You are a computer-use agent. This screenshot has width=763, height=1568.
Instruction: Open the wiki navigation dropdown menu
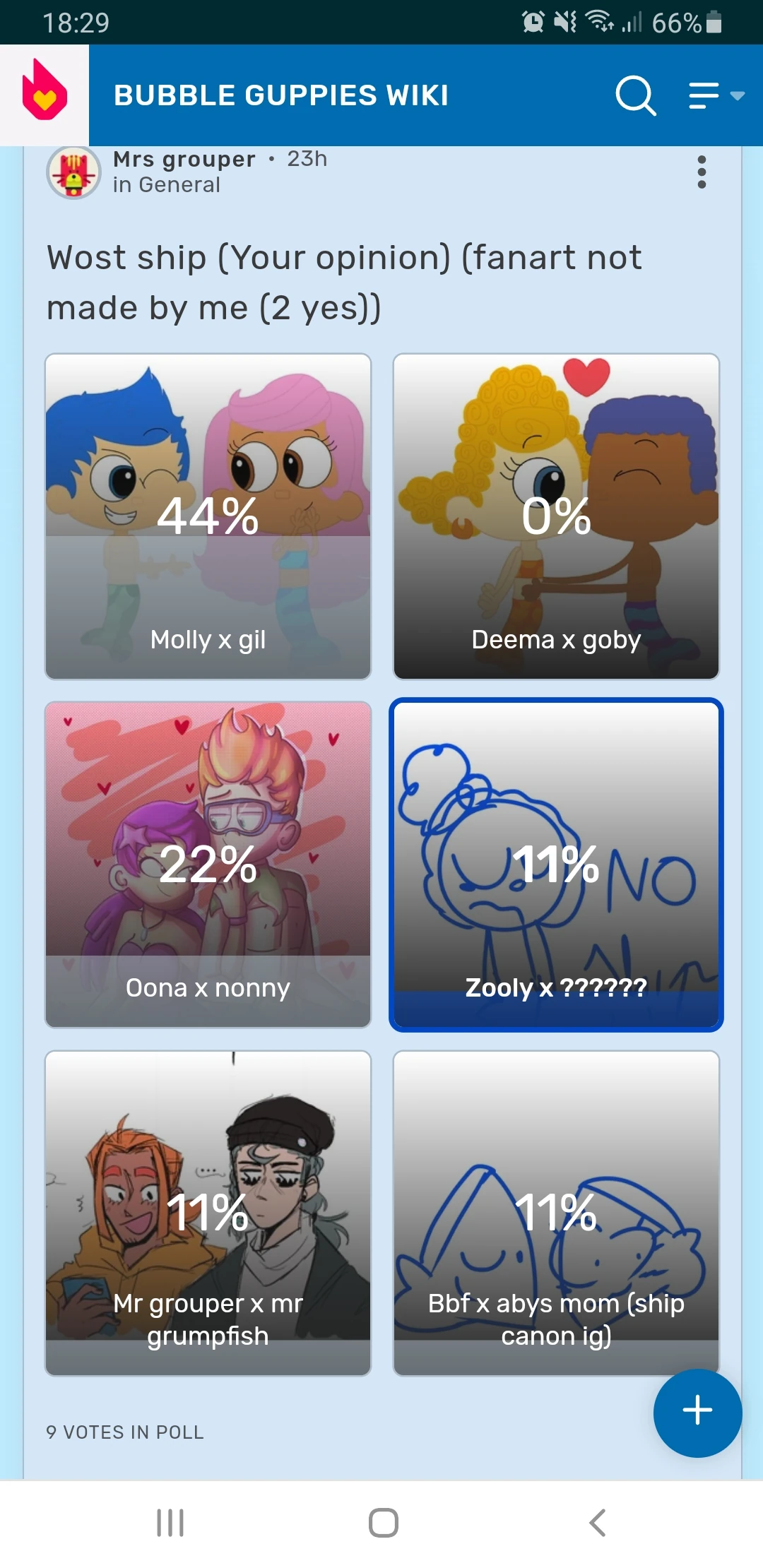(716, 95)
